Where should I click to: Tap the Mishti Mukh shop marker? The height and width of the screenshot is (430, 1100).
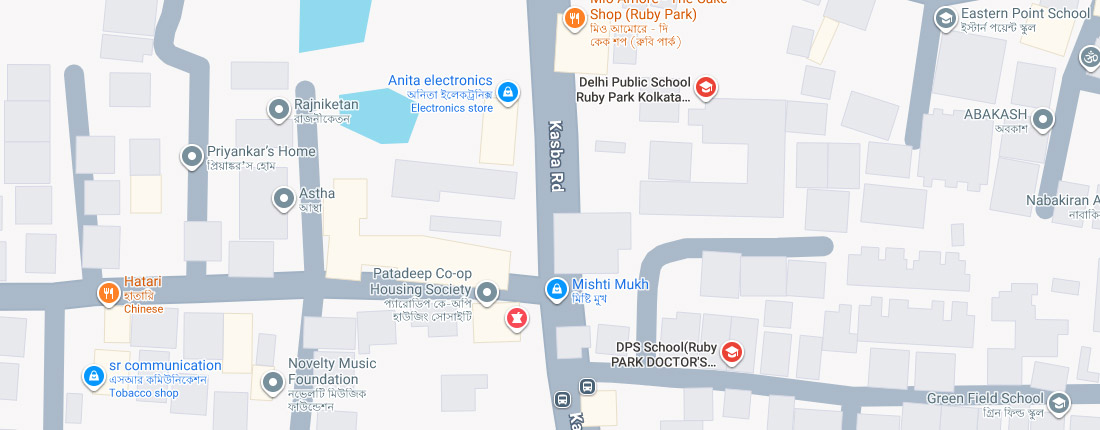click(x=556, y=289)
